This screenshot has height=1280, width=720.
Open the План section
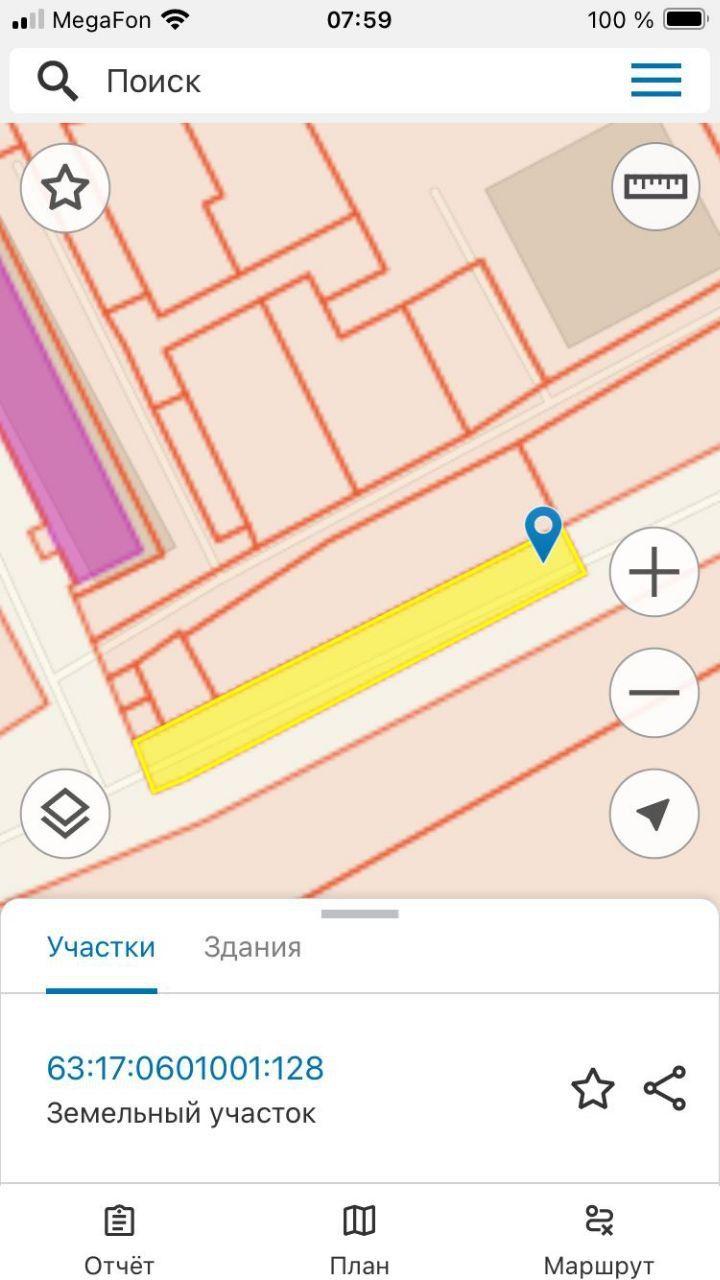point(359,1240)
